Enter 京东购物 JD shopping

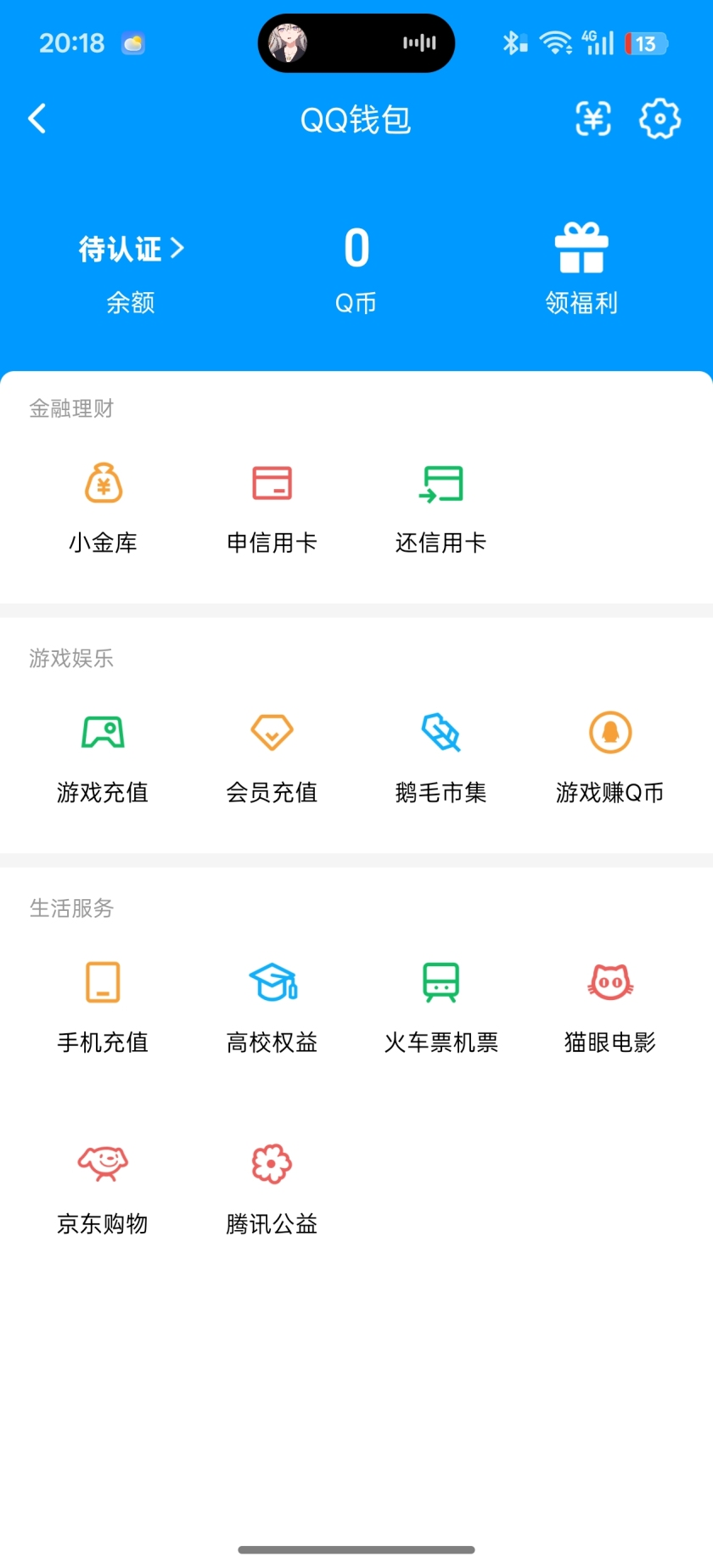(x=102, y=1186)
